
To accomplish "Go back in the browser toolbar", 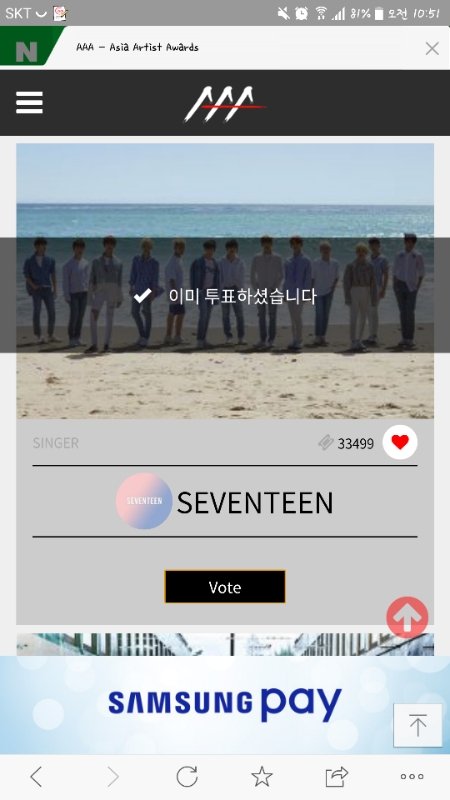I will pyautogui.click(x=36, y=777).
